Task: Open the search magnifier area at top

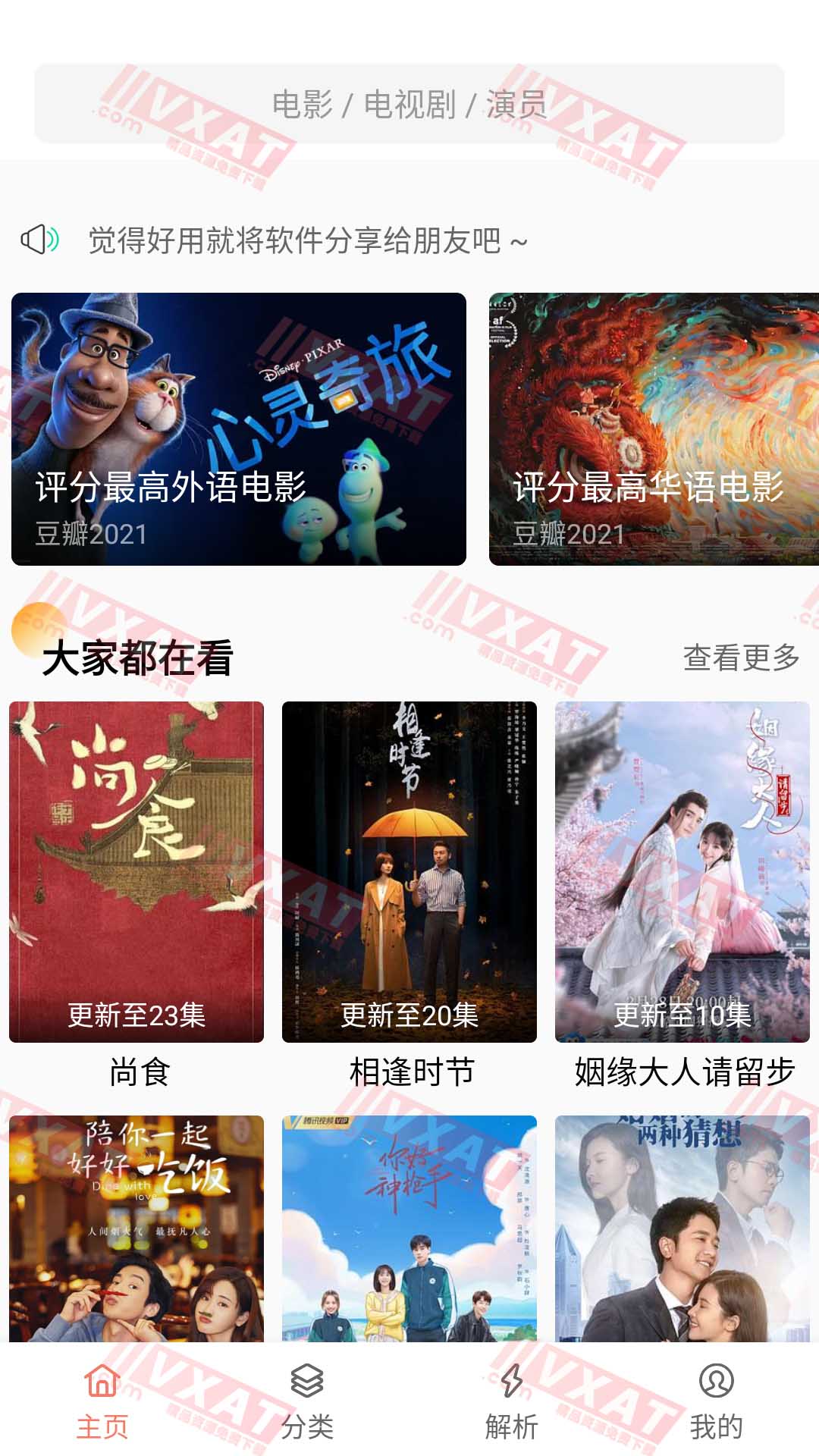Action: (409, 105)
